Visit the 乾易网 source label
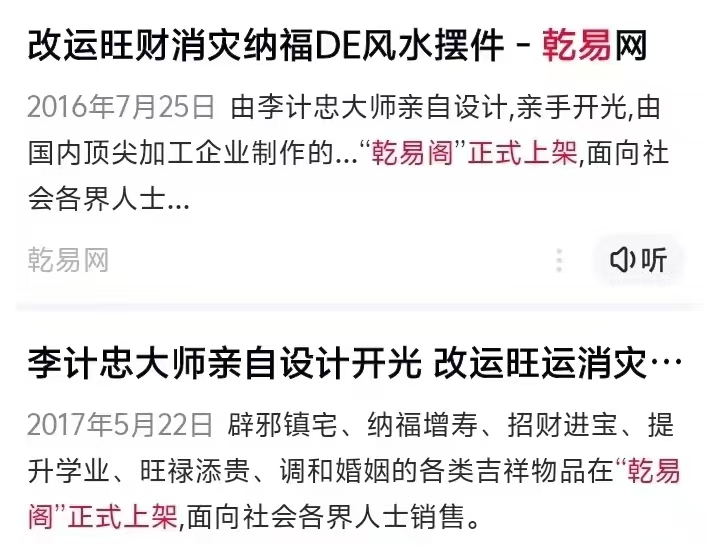The height and width of the screenshot is (545, 708). coord(67,261)
